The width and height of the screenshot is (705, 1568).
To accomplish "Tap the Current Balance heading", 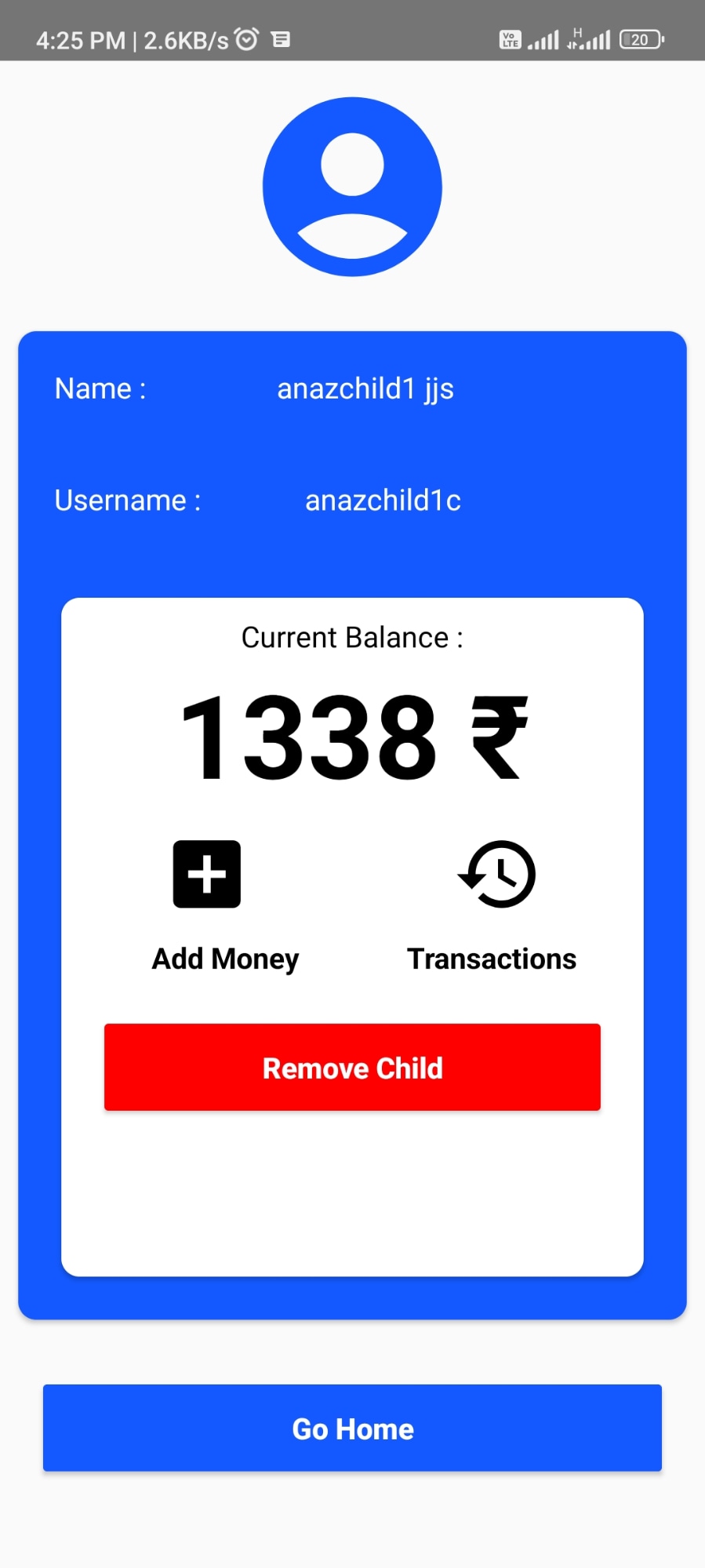I will [x=351, y=637].
